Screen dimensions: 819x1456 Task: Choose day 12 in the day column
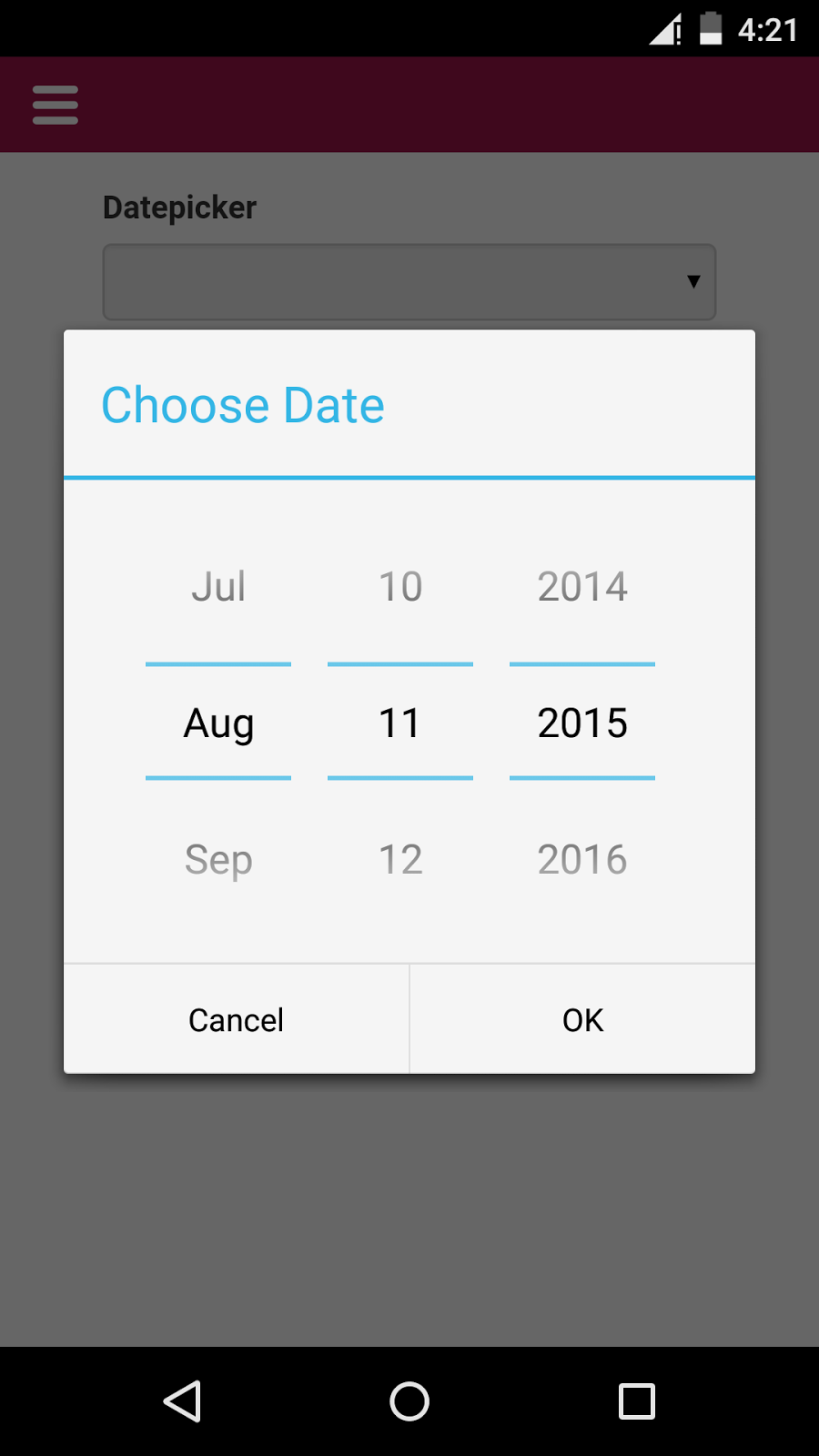point(399,859)
